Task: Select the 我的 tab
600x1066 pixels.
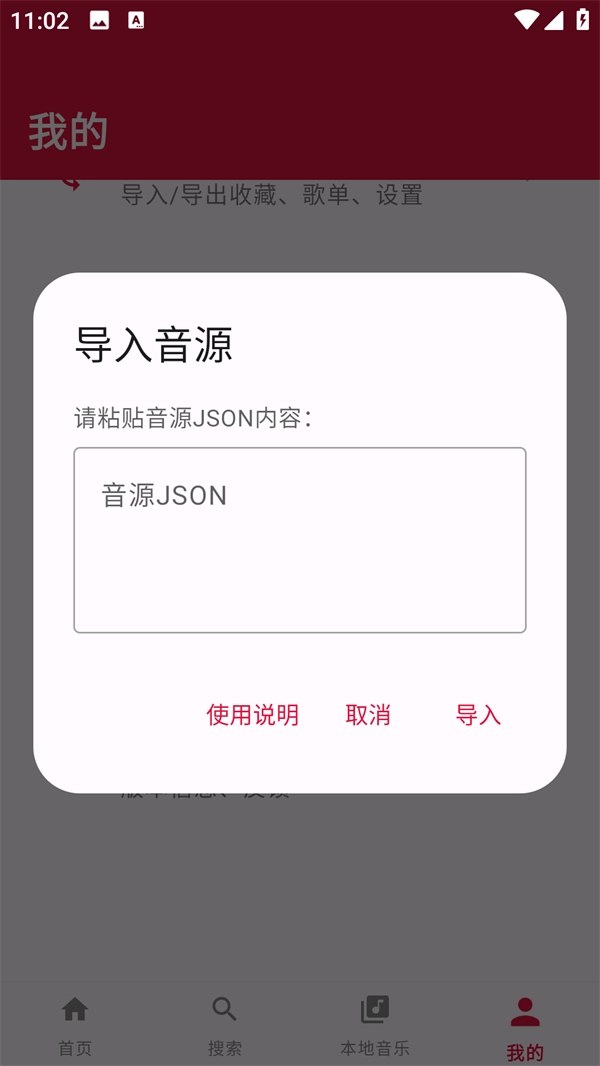Action: coord(525,1028)
